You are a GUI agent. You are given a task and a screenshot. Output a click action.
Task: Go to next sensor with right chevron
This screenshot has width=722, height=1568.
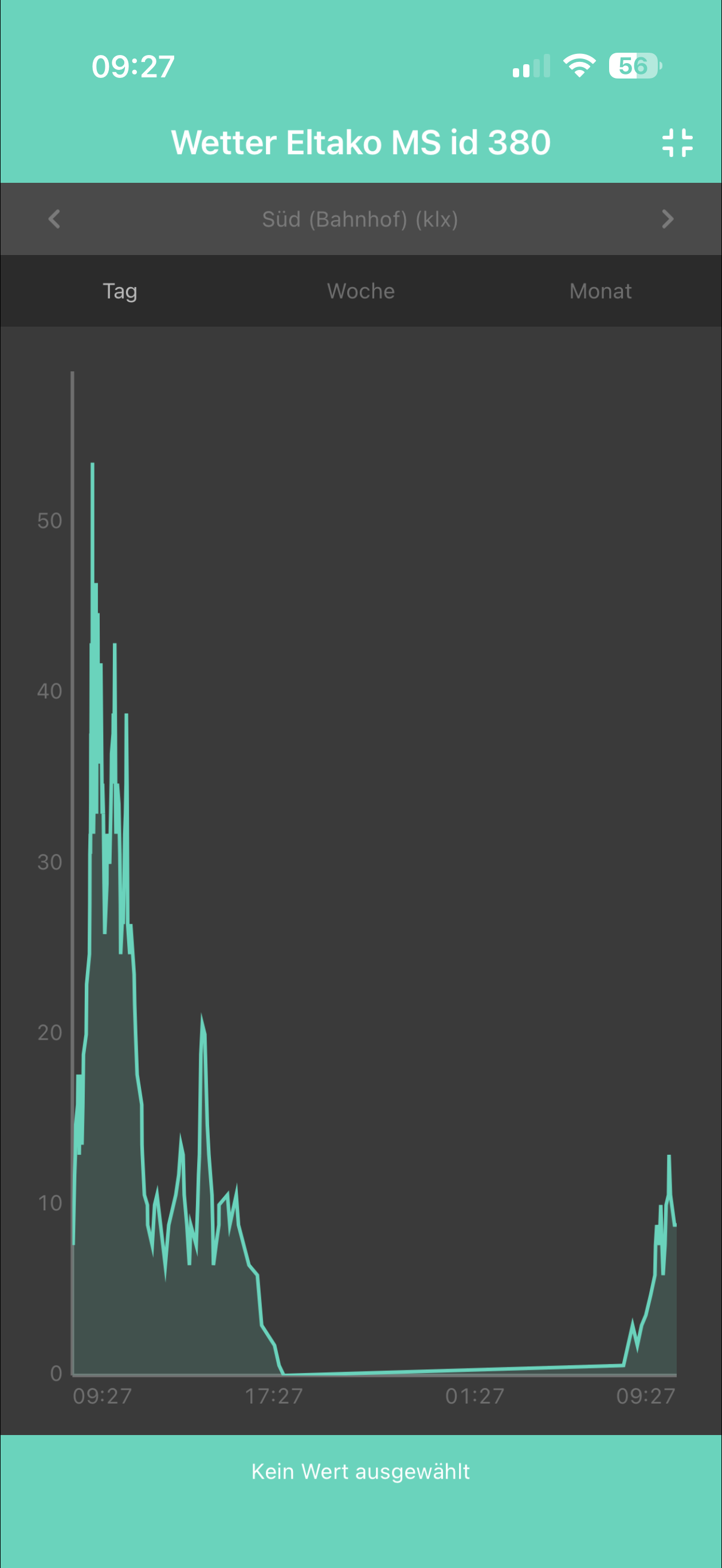tap(667, 219)
